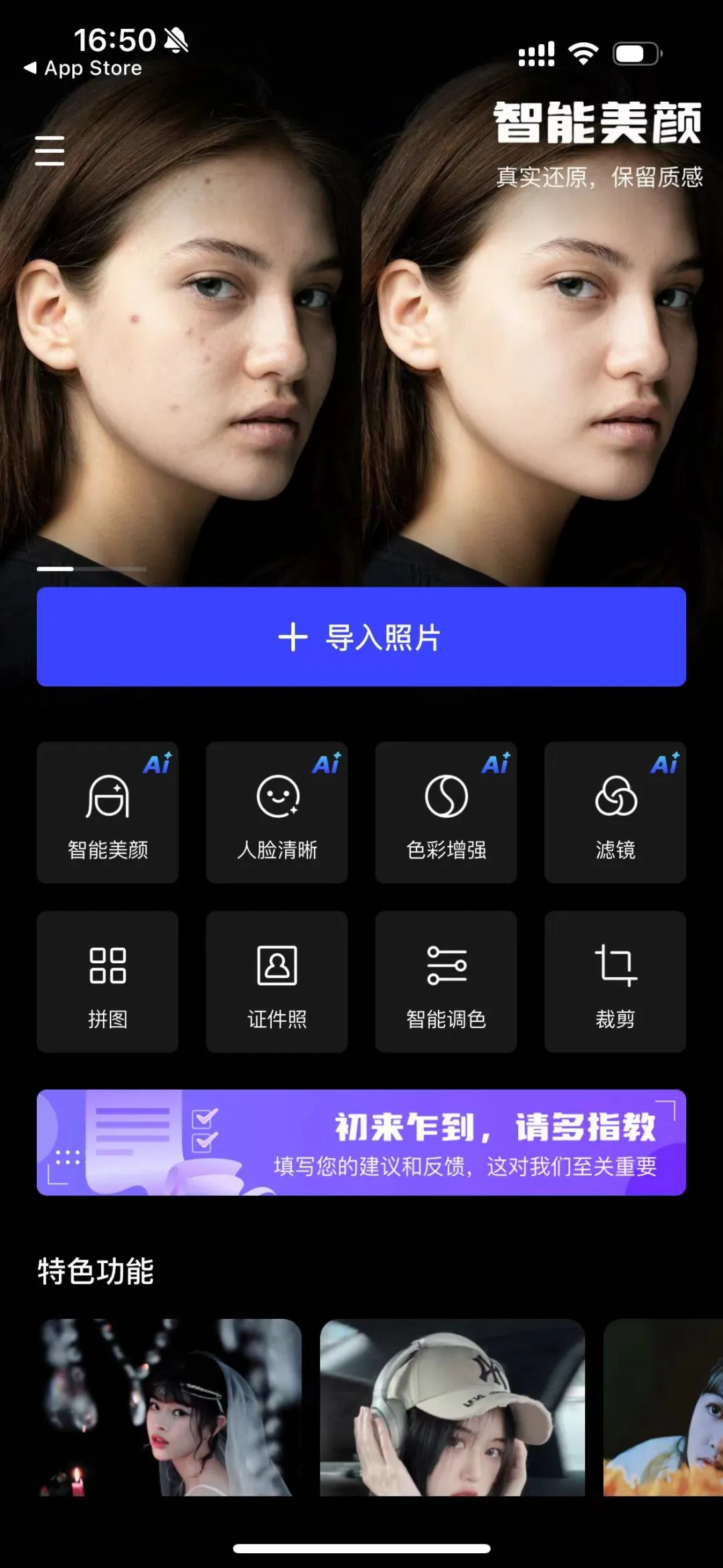Image resolution: width=723 pixels, height=1568 pixels.
Task: Tap the 特色功能 section heading
Action: coord(96,1271)
